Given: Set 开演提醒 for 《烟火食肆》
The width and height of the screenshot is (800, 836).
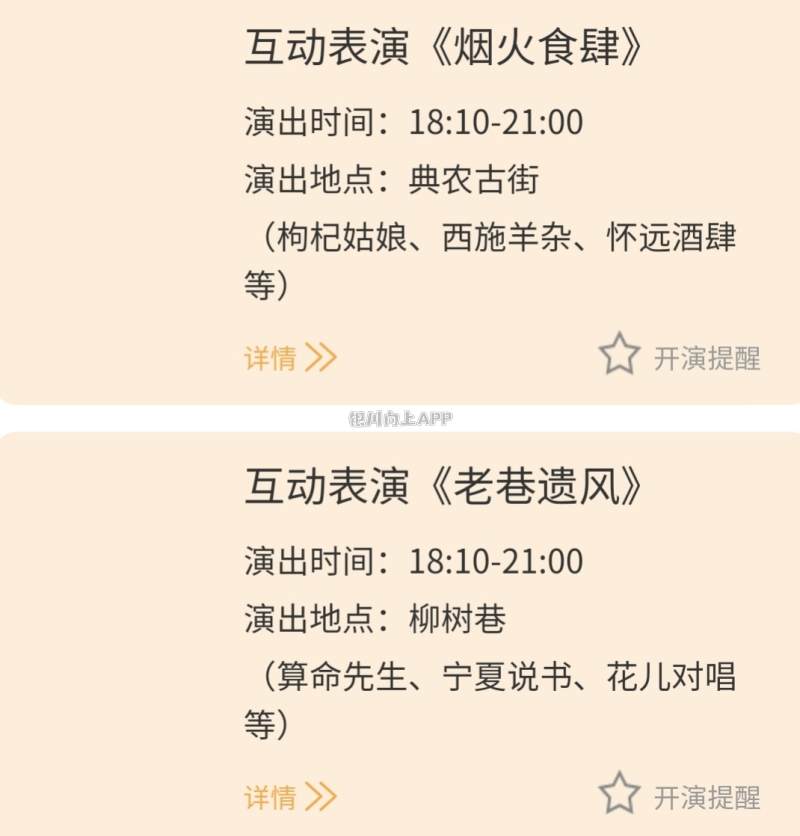Looking at the screenshot, I should 680,356.
